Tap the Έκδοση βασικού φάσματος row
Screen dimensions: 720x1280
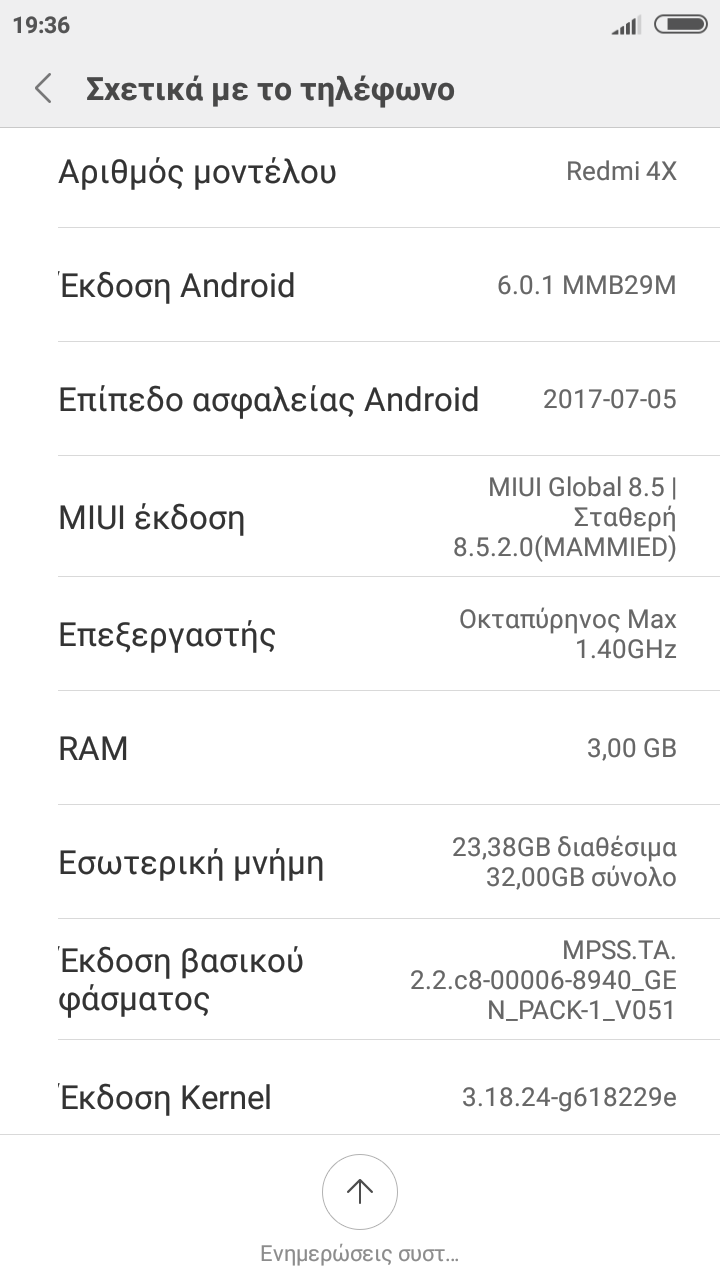coord(360,980)
